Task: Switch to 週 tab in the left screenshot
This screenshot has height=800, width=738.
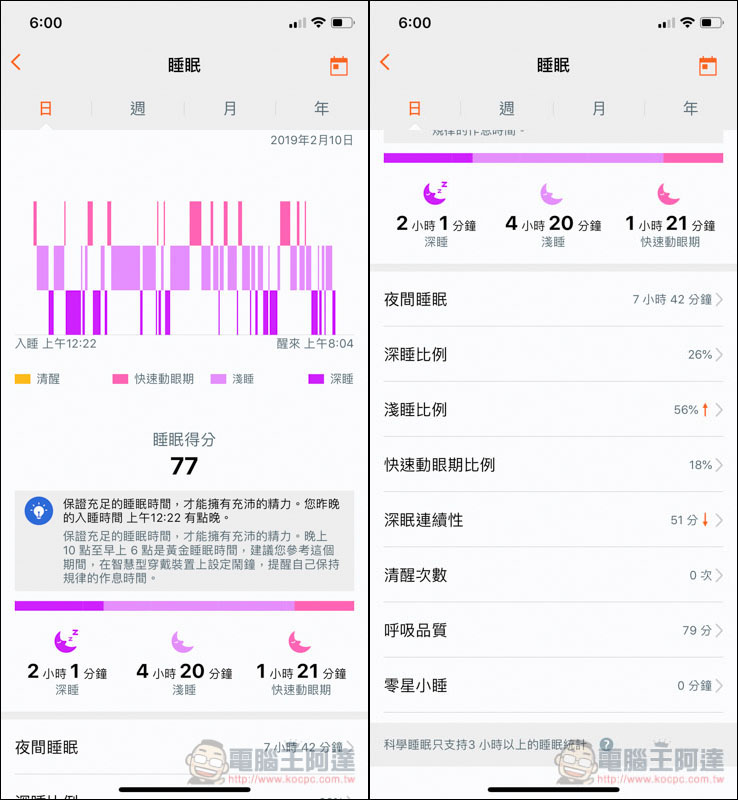Action: (x=138, y=109)
